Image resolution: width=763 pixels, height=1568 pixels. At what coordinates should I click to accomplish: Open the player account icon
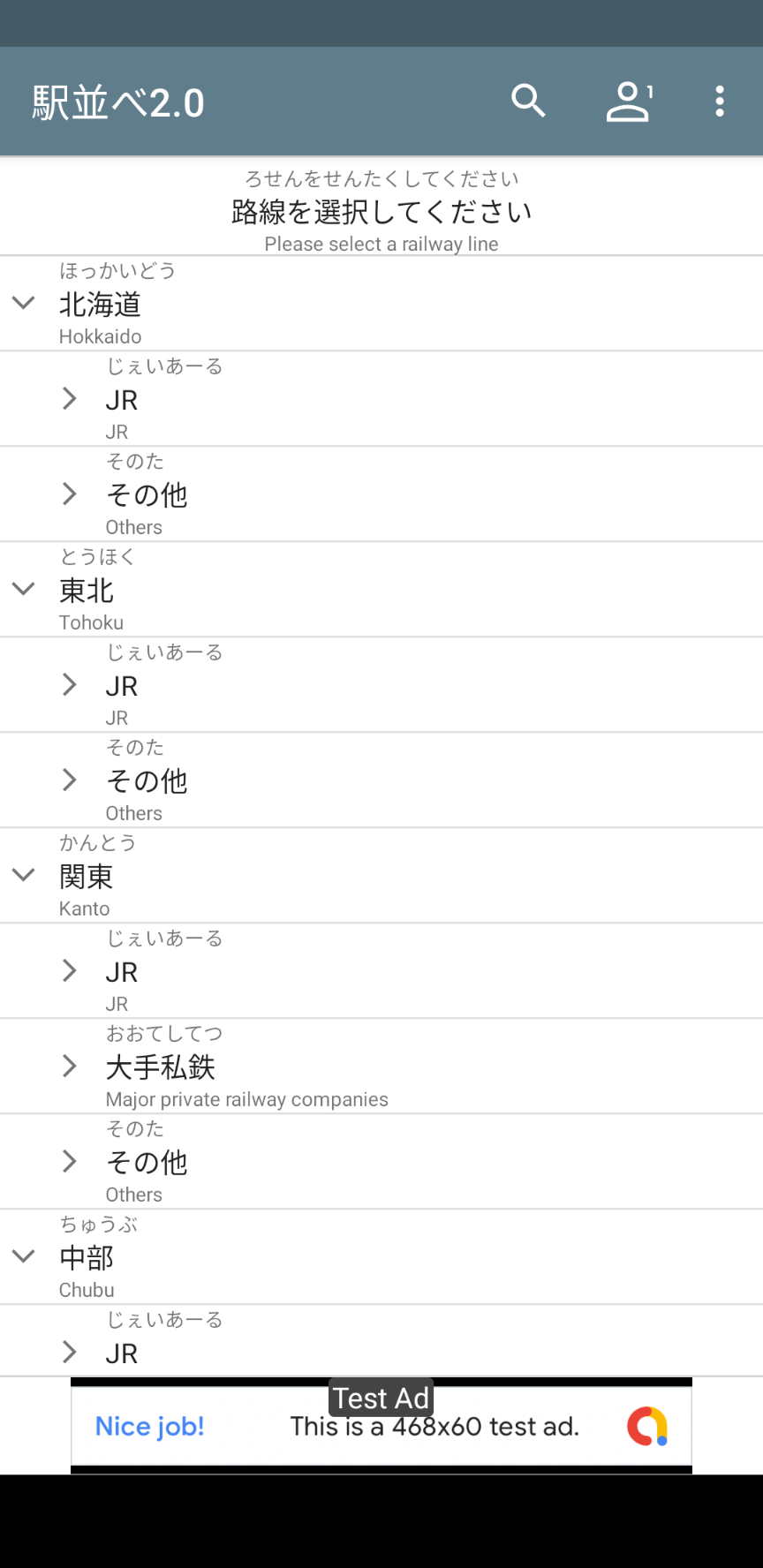[630, 102]
